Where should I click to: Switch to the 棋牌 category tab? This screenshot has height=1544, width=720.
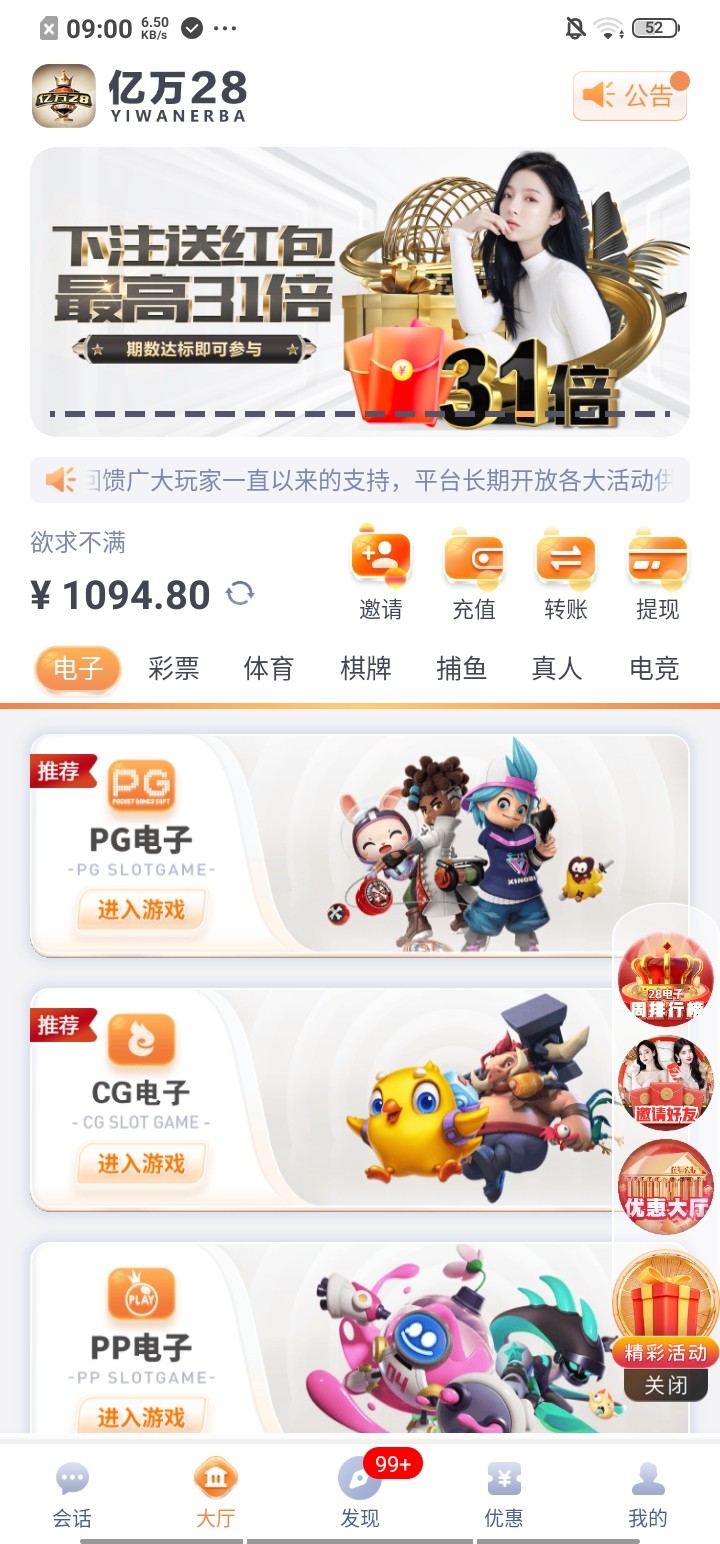(365, 668)
